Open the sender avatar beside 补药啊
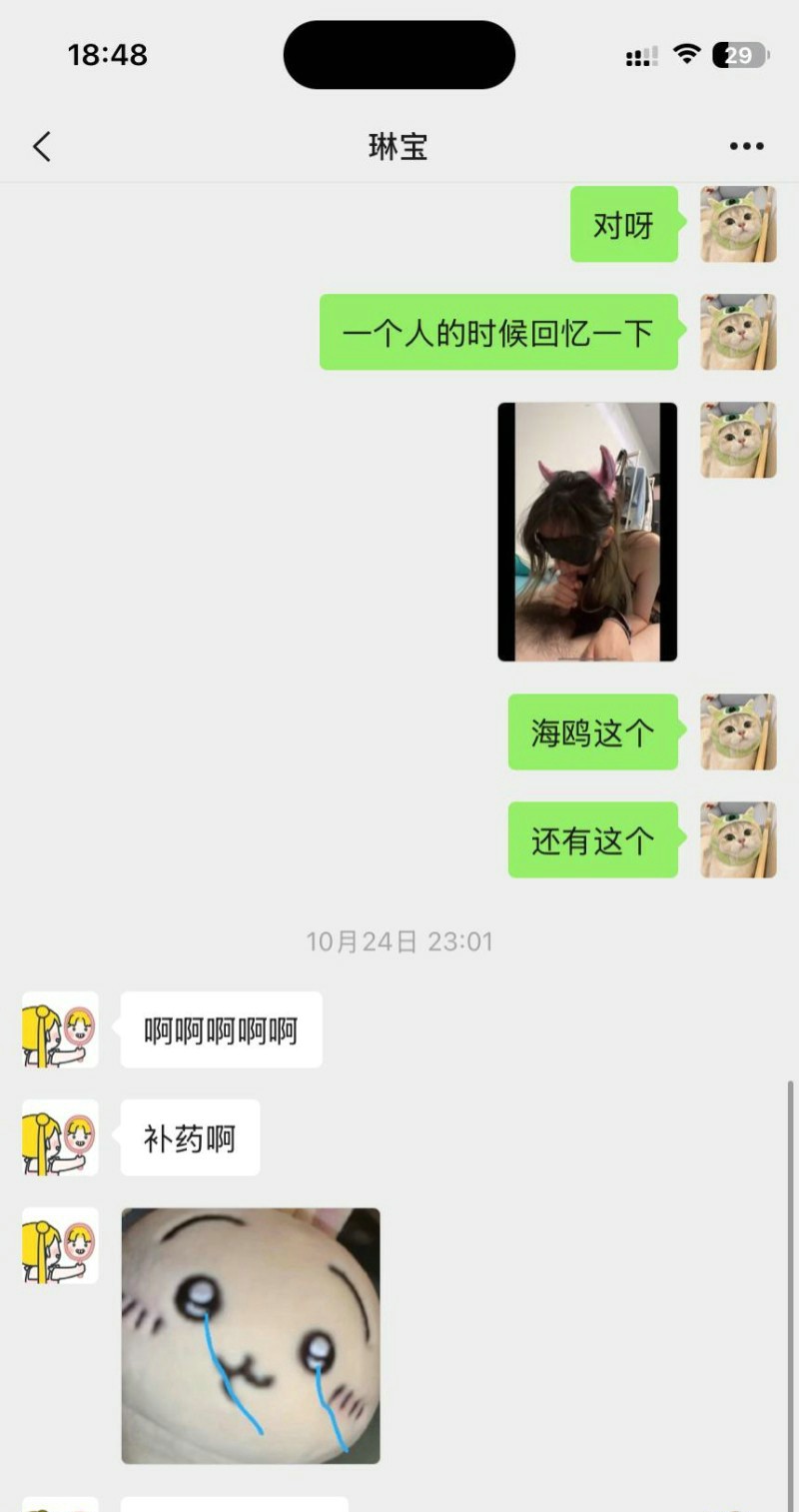Screen dimensions: 799x1512 pyautogui.click(x=60, y=1137)
